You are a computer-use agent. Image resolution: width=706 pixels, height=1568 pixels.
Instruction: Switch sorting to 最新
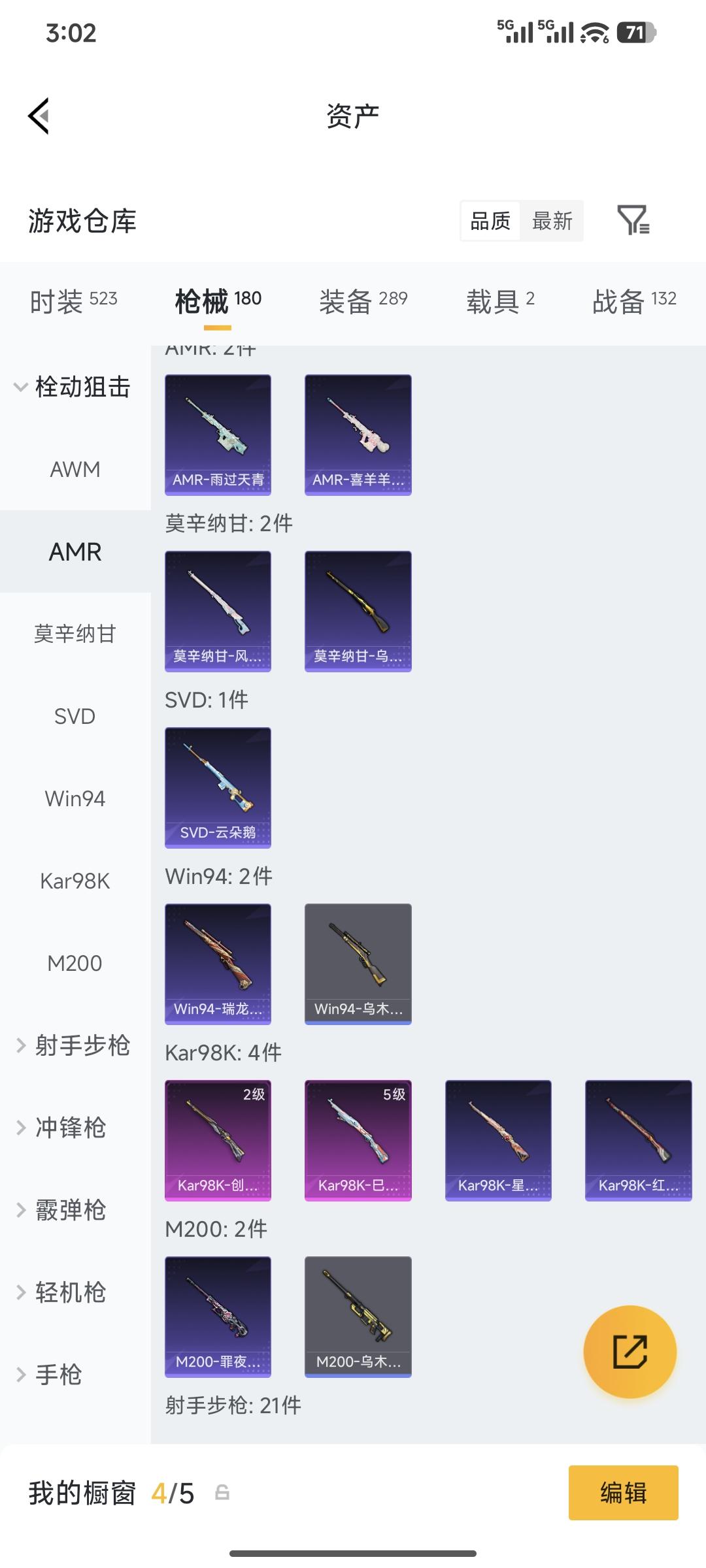coord(552,221)
